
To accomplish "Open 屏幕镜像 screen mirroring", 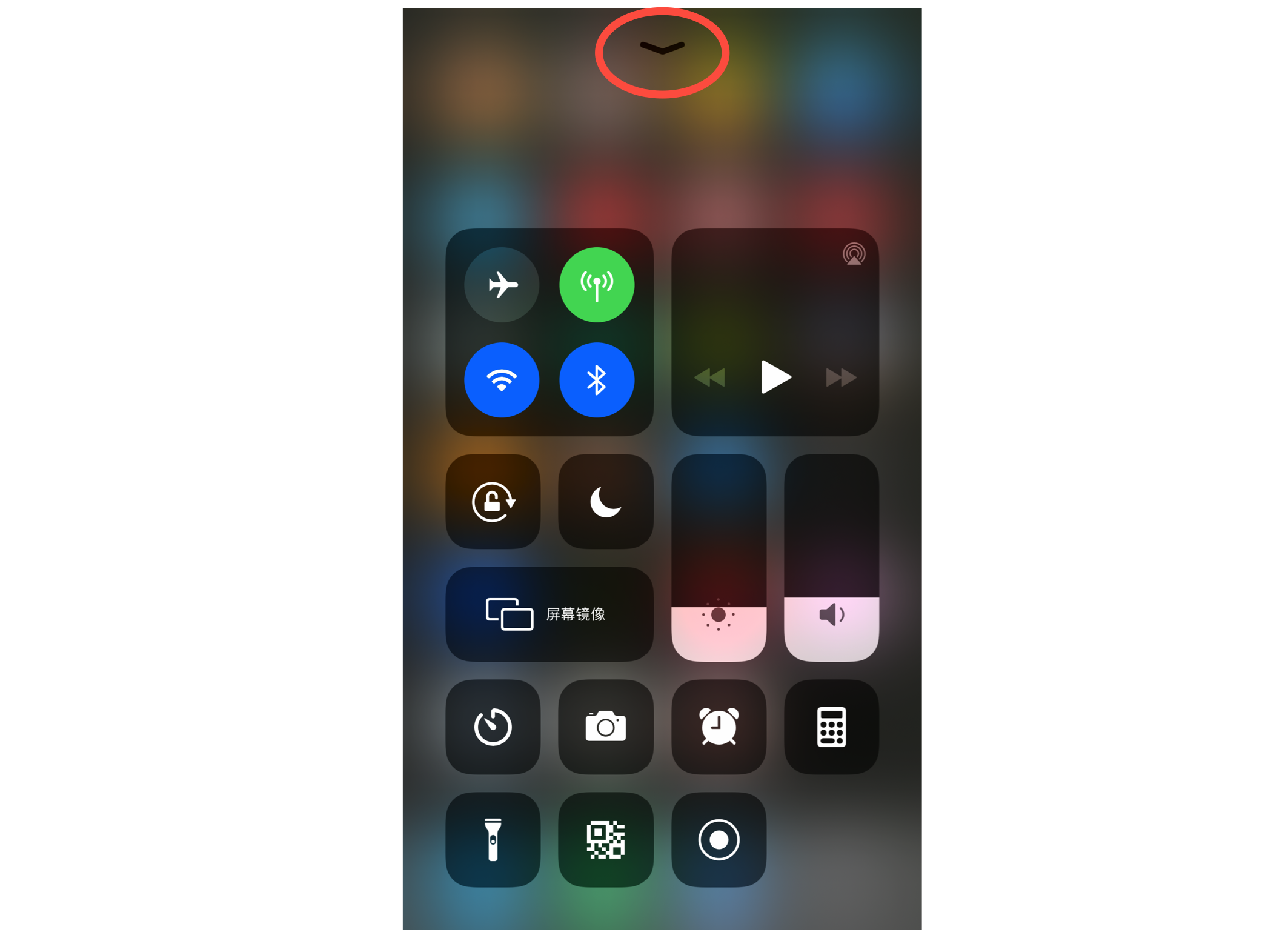I will [549, 614].
